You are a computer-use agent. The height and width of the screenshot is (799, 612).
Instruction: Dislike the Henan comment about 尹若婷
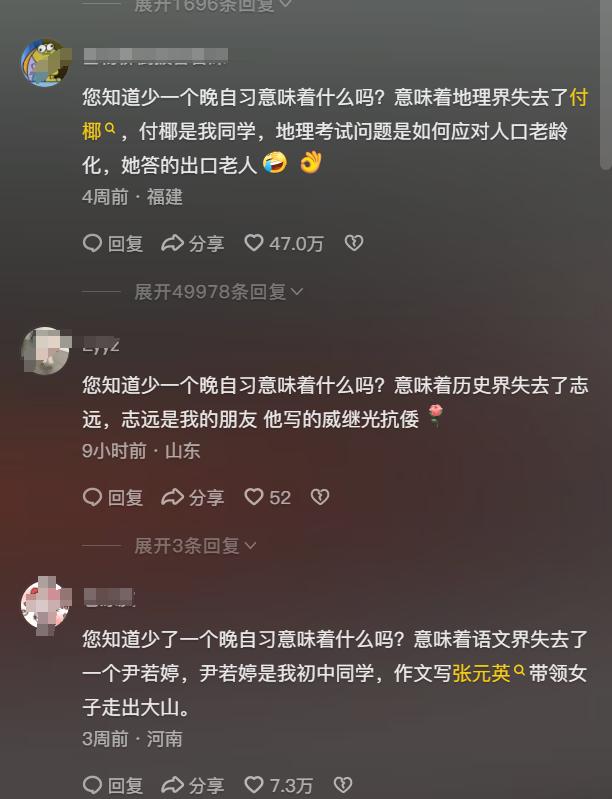[x=342, y=786]
